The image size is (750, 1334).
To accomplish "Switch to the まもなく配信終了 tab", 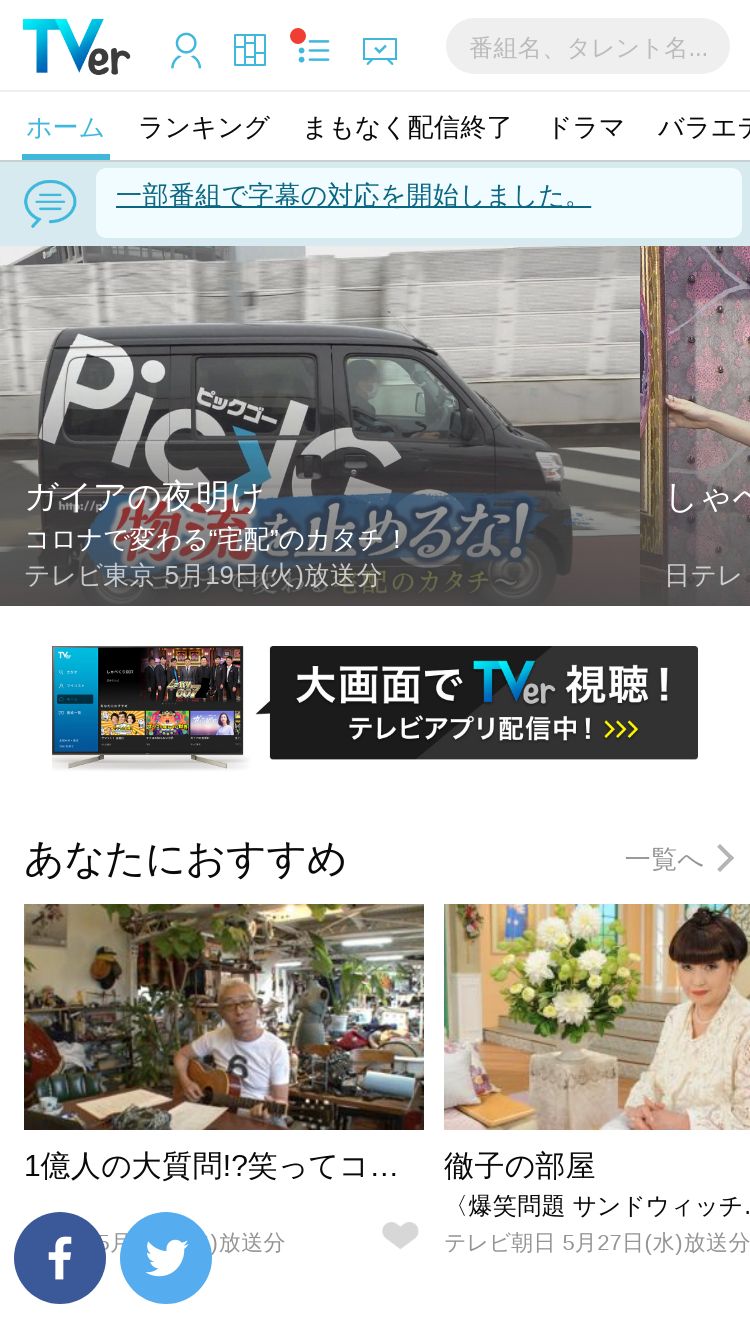I will coord(407,128).
